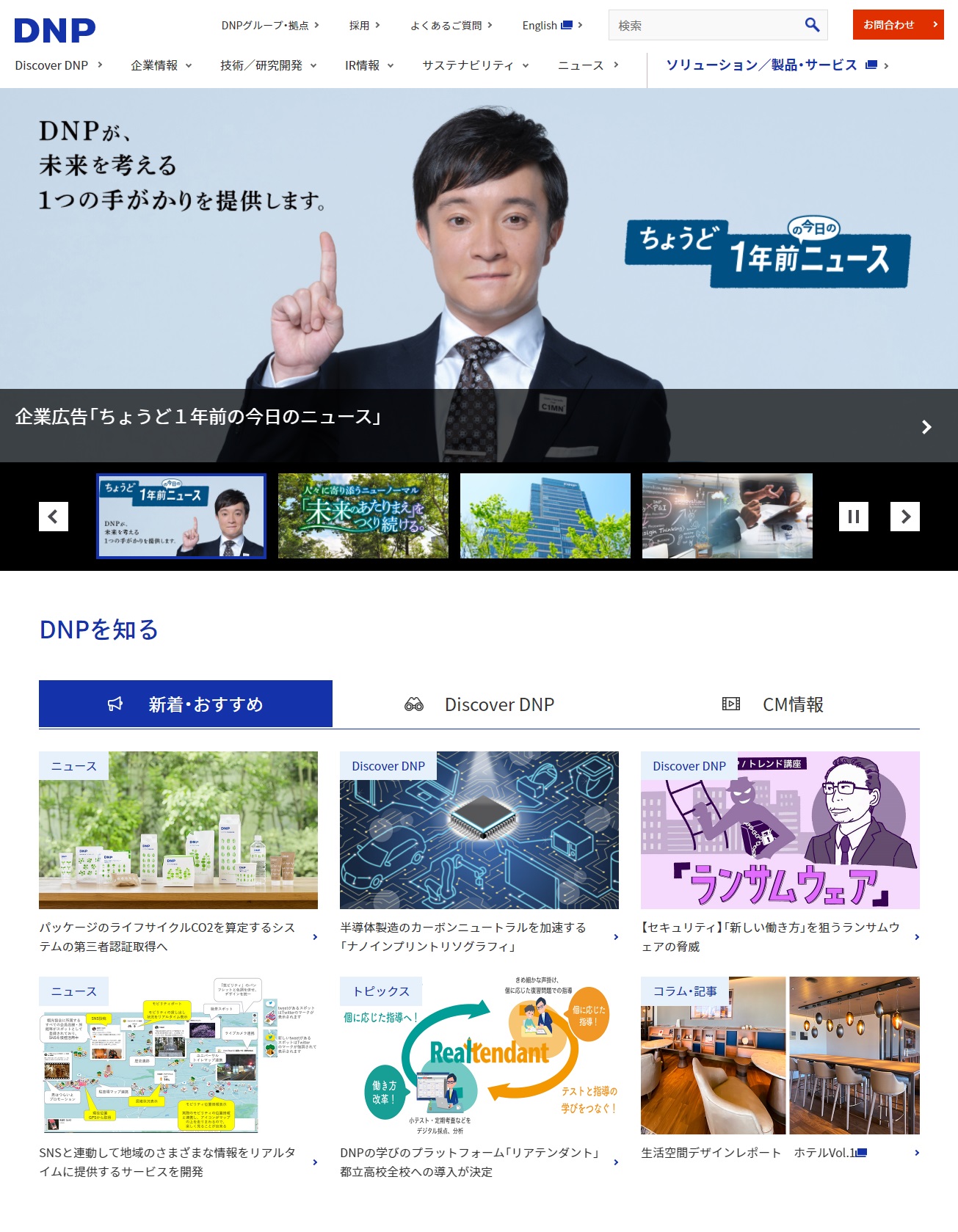Expand the IR情報 menu
The image size is (958, 1232).
click(369, 65)
